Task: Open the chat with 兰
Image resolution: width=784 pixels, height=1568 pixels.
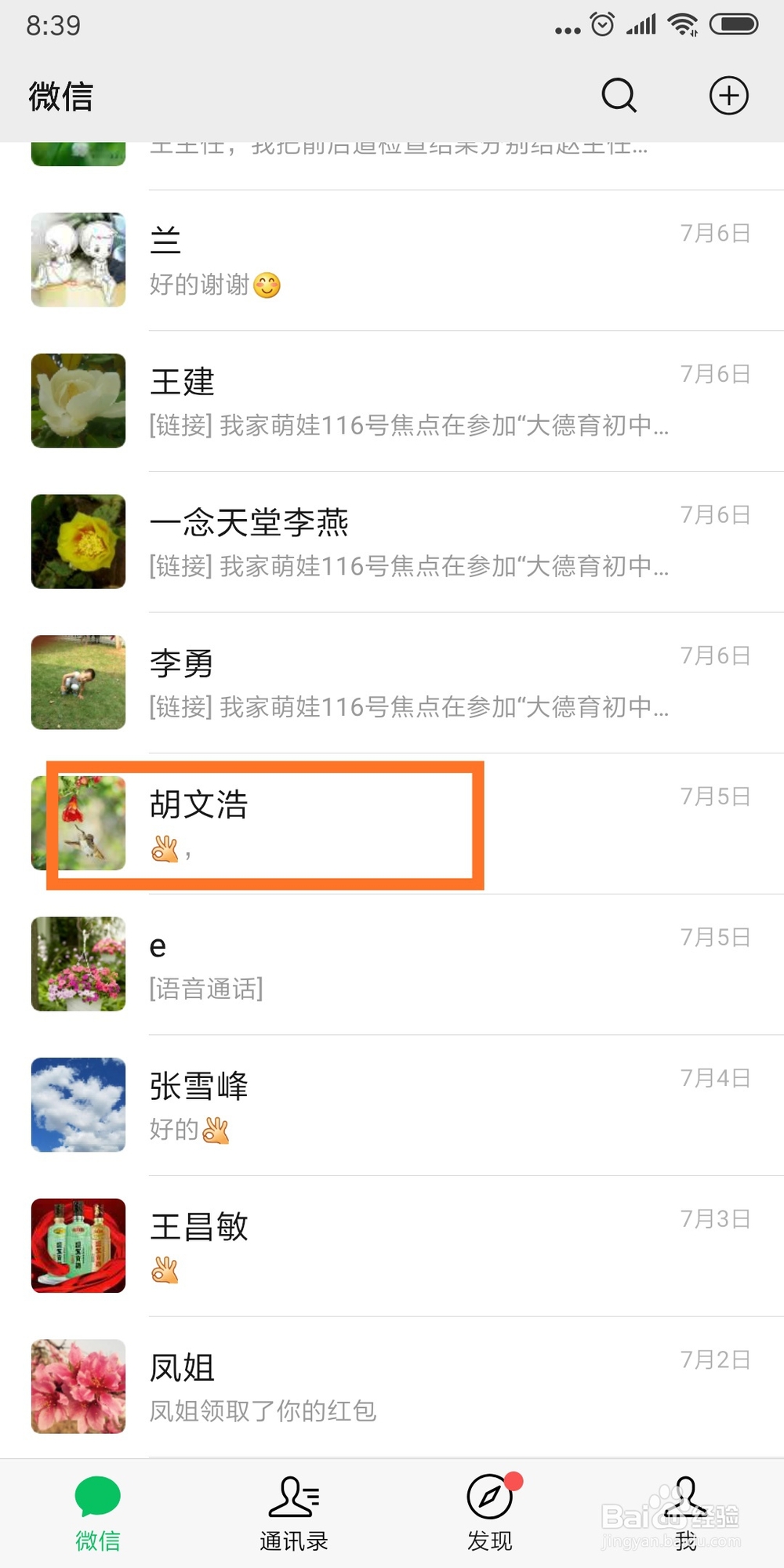Action: 392,259
